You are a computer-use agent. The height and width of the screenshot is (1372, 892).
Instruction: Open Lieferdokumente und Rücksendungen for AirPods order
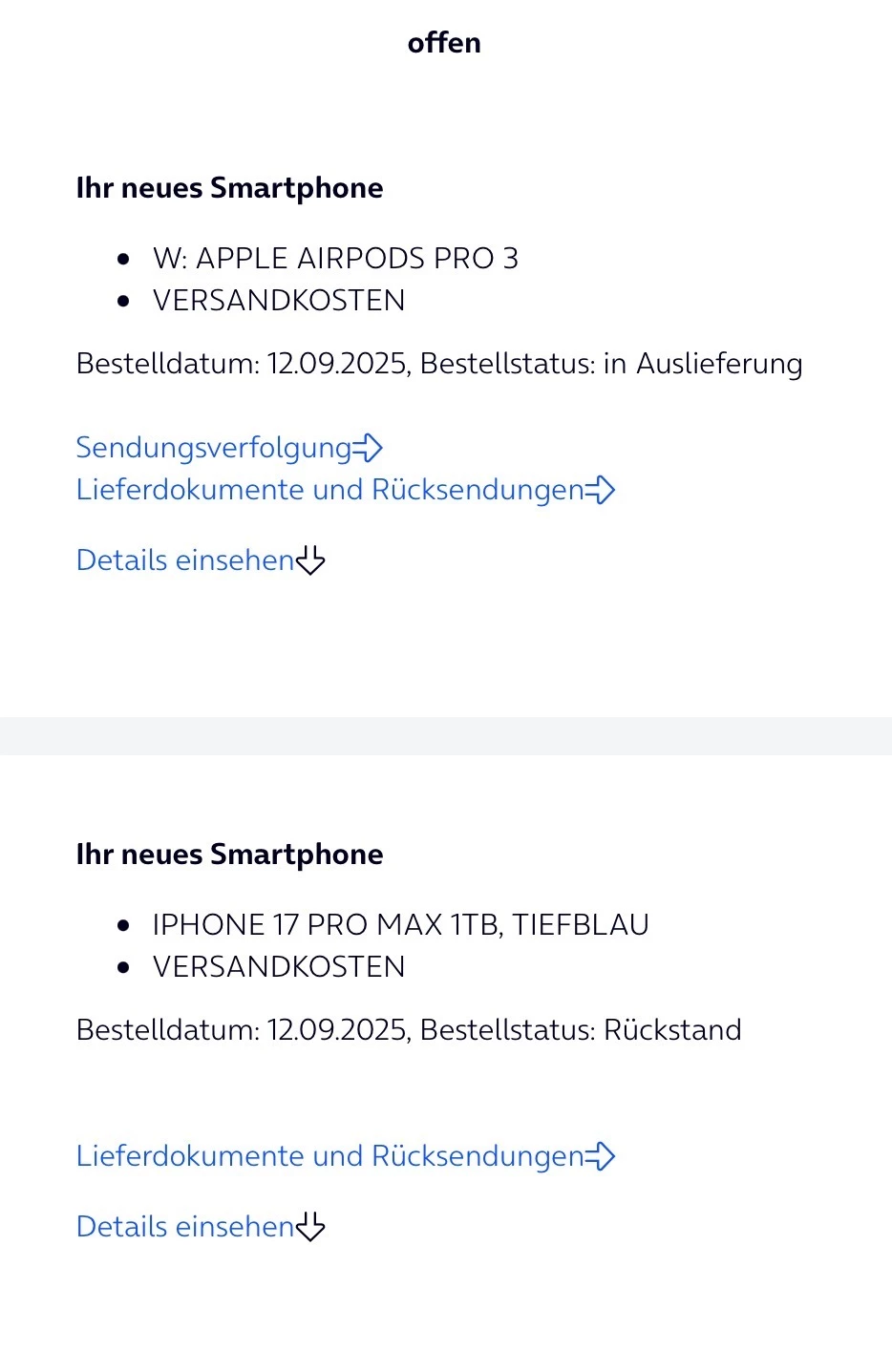click(345, 490)
